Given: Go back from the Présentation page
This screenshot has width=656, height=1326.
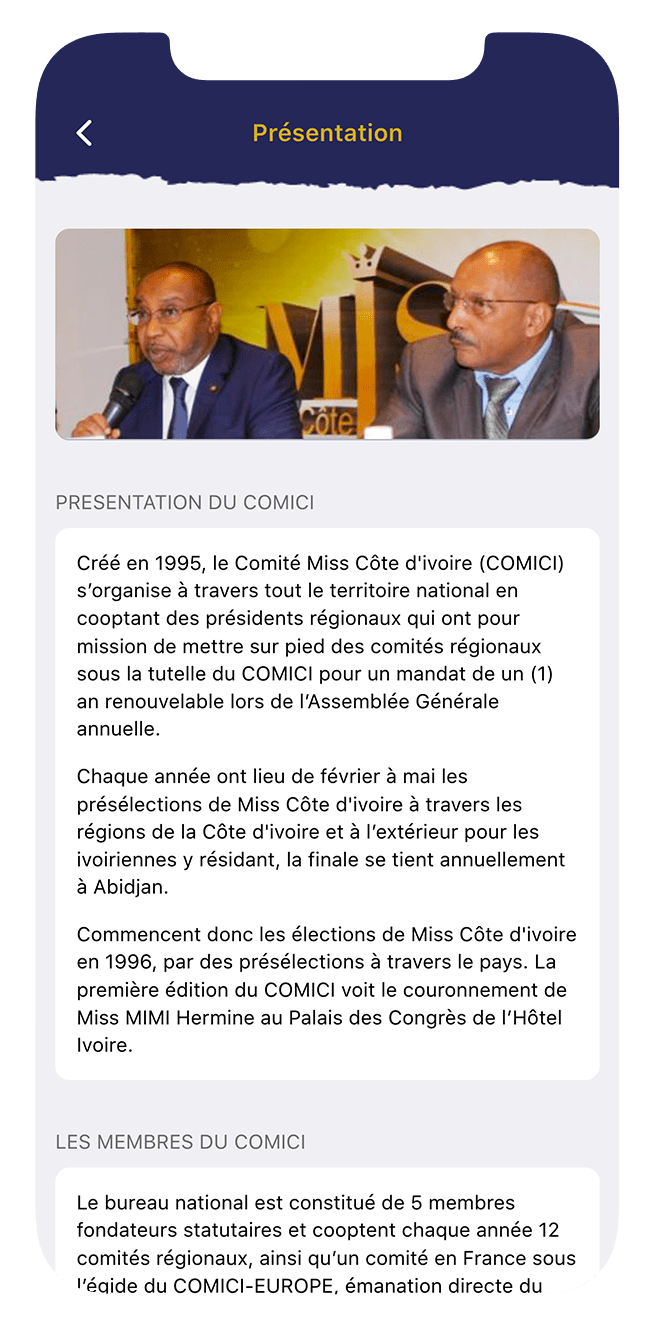Looking at the screenshot, I should [85, 133].
